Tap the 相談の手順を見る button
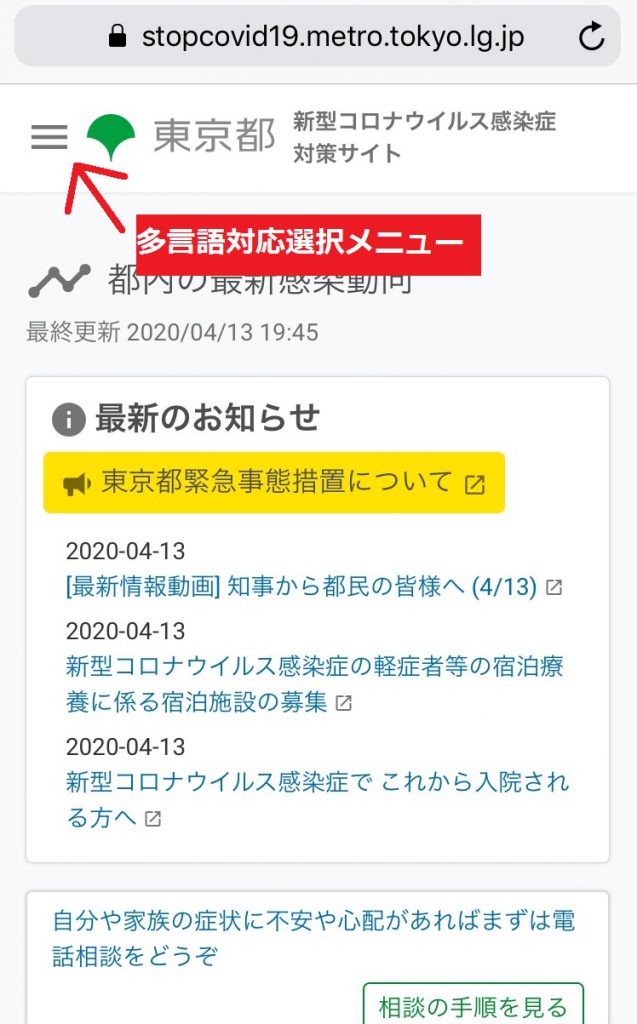637x1024 pixels. 473,1004
